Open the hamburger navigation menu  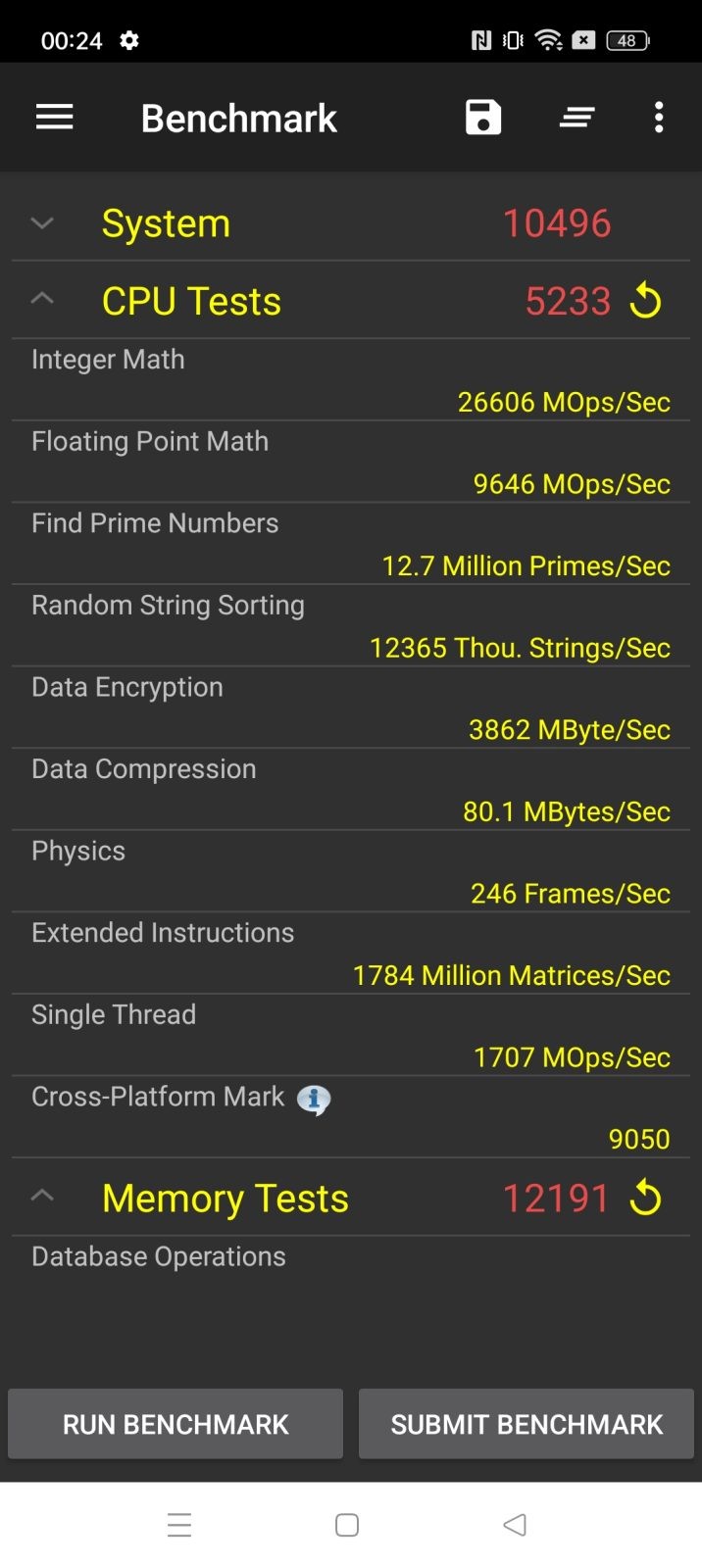coord(55,118)
